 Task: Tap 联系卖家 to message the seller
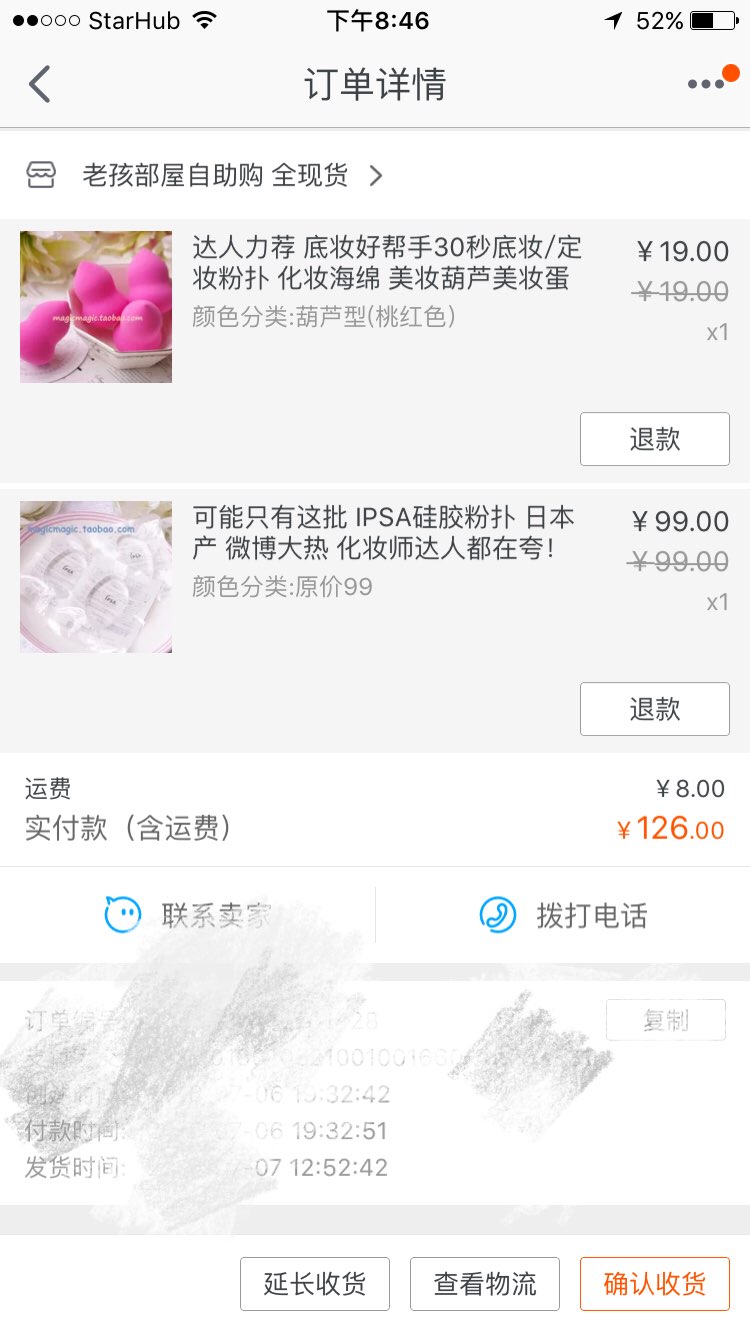(188, 915)
